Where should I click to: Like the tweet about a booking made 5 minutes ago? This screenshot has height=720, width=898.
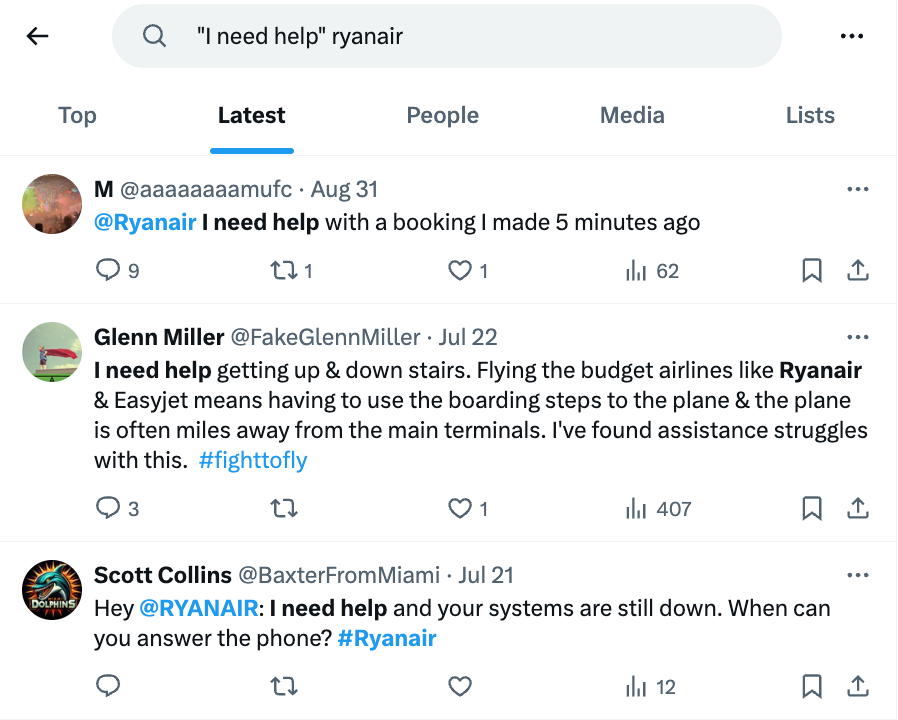click(x=459, y=270)
